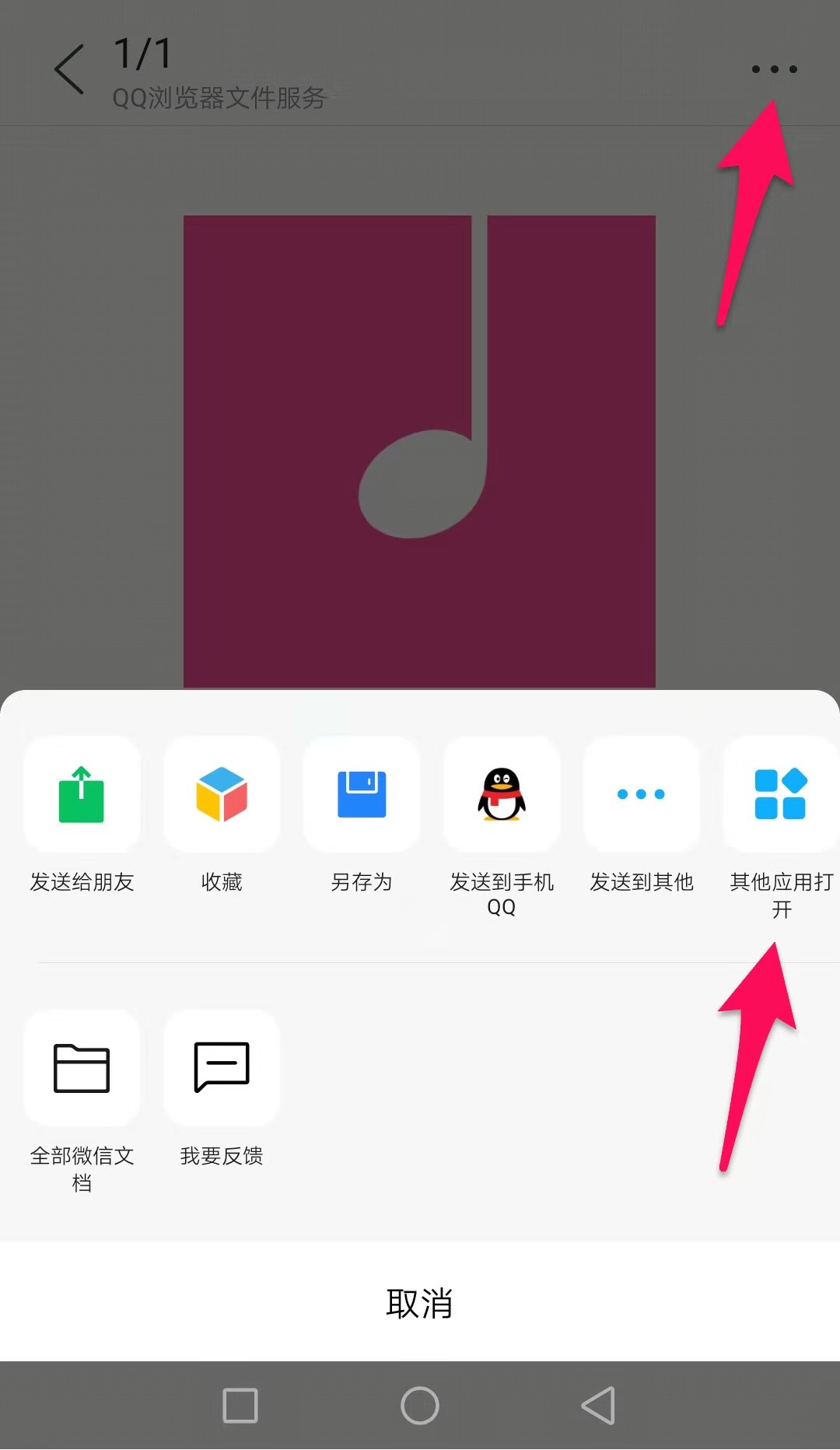The width and height of the screenshot is (840, 1450).
Task: Dismiss the sheet with 取消
Action: [x=420, y=1303]
